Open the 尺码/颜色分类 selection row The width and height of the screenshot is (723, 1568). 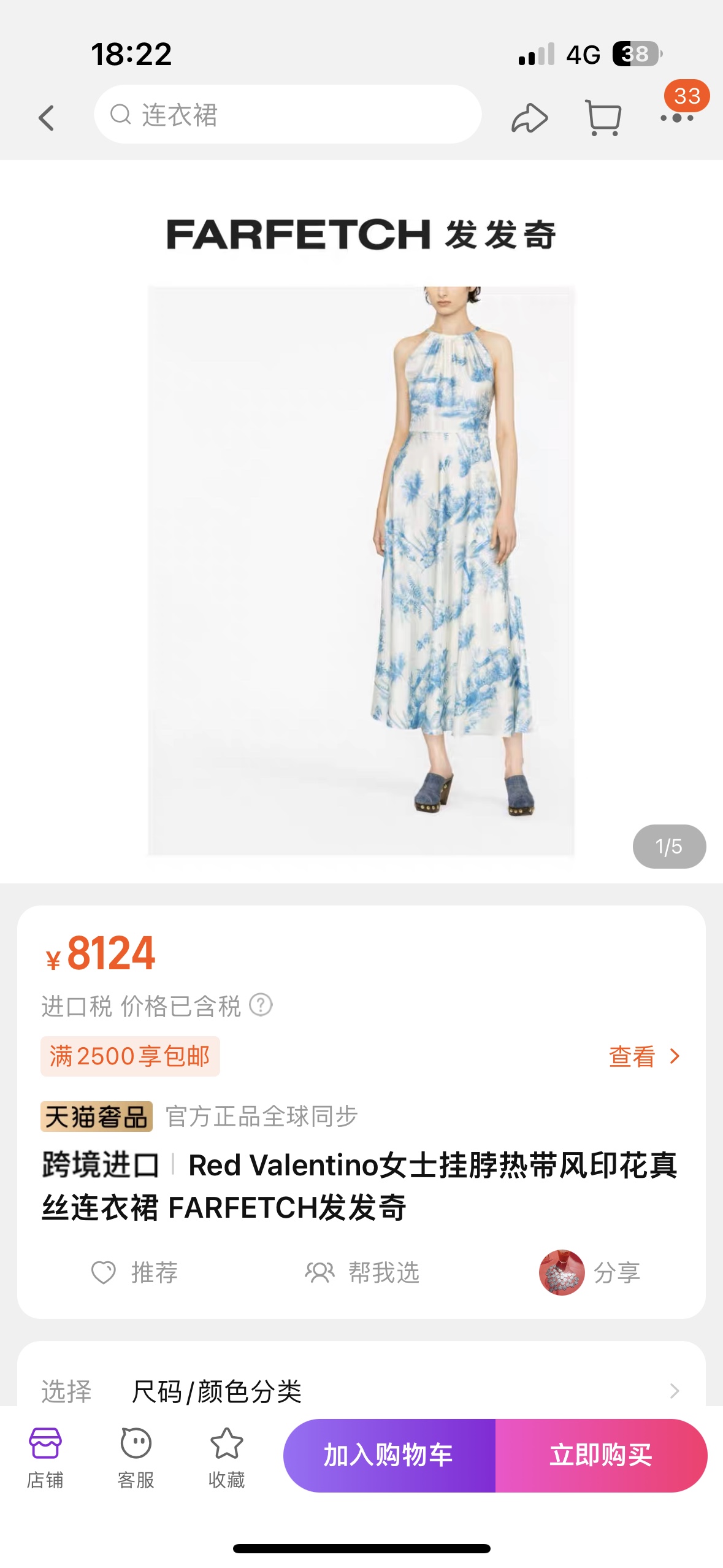(361, 1391)
